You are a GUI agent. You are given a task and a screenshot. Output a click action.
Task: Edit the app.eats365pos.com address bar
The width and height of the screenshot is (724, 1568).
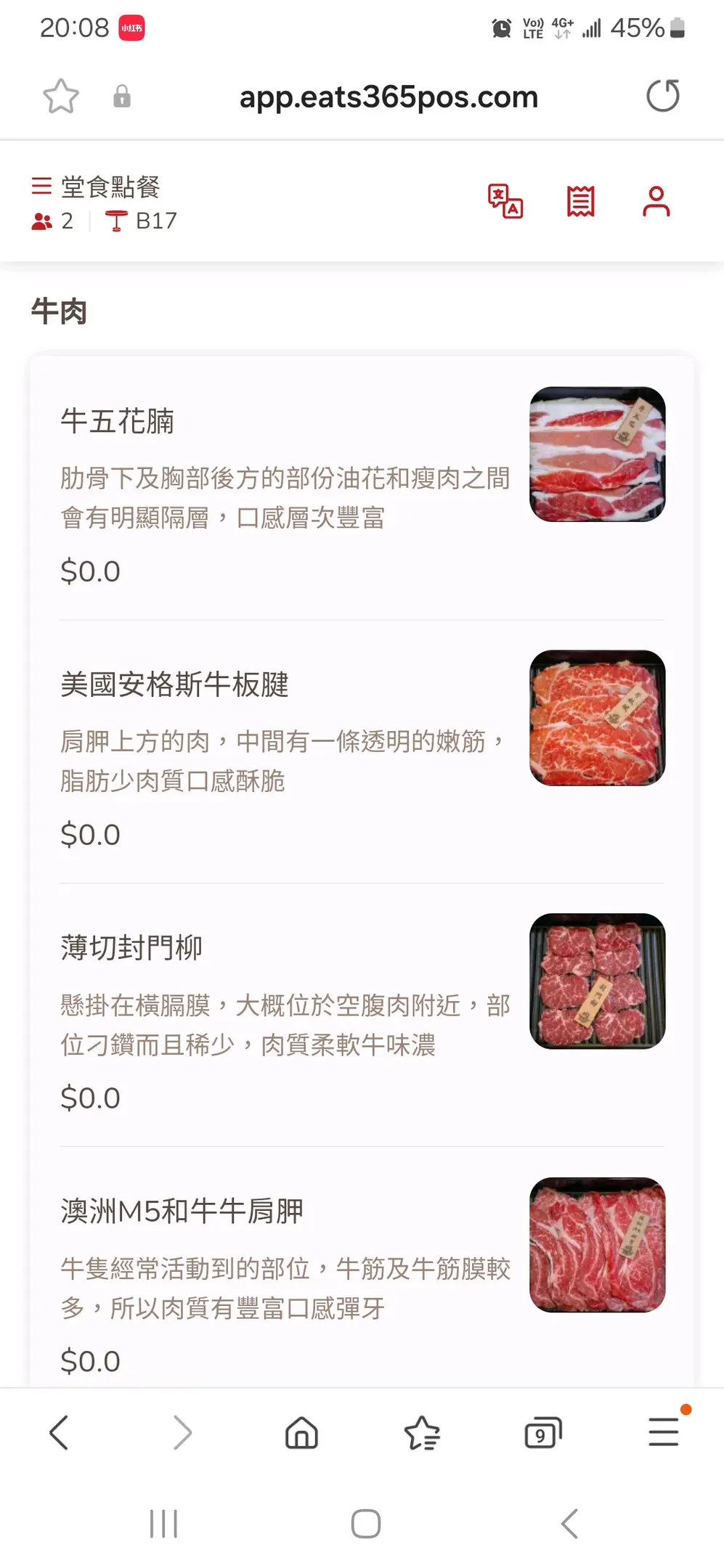[x=389, y=97]
